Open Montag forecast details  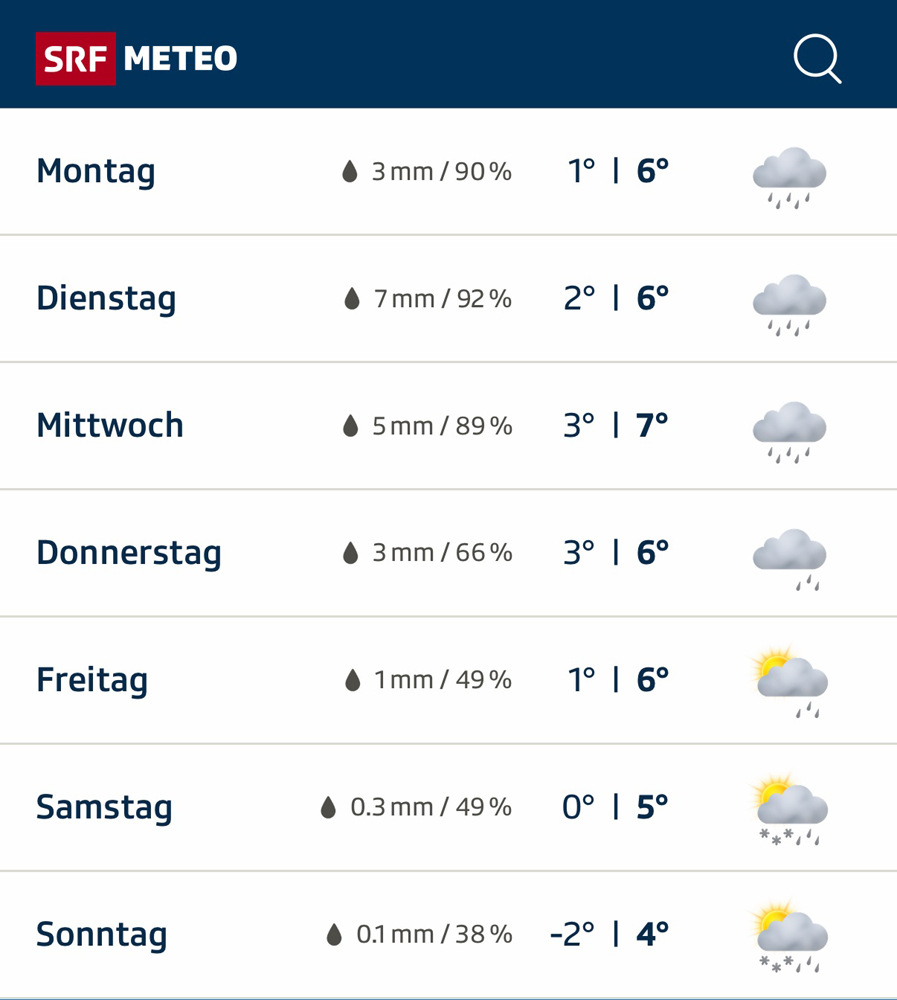tap(448, 172)
